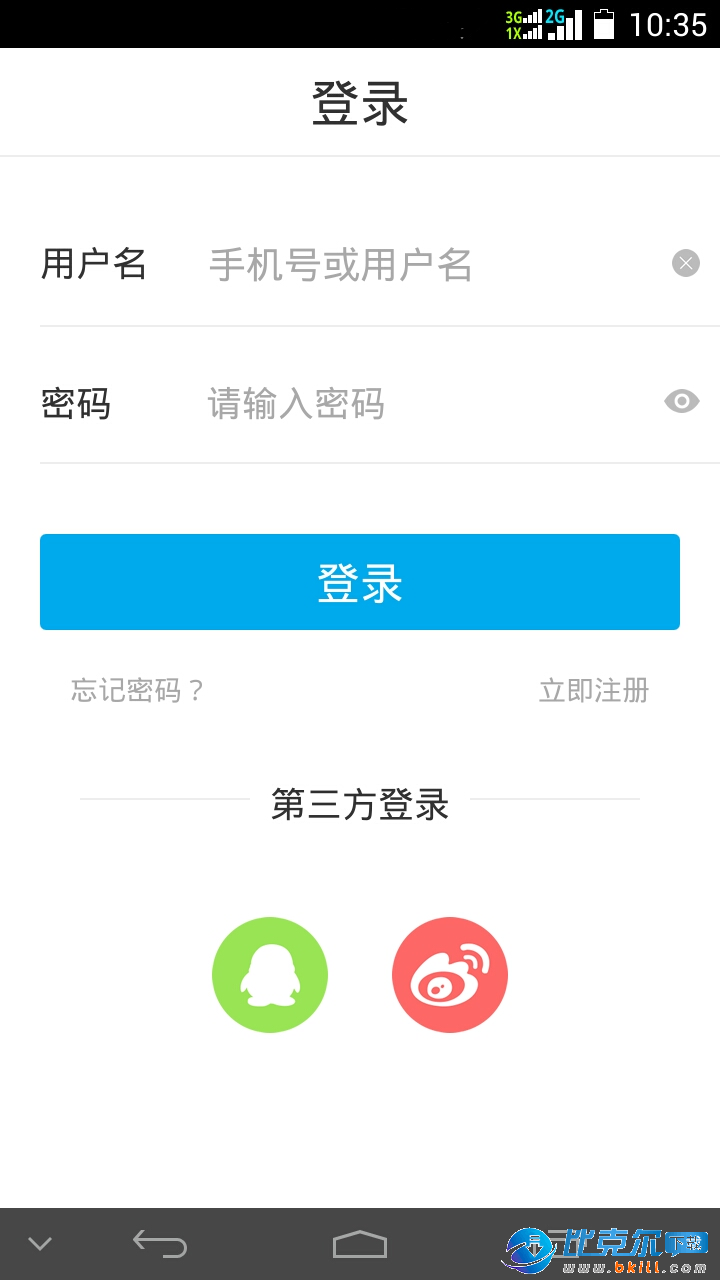Open the 忘记密码 link
The width and height of the screenshot is (720, 1280).
(x=137, y=690)
